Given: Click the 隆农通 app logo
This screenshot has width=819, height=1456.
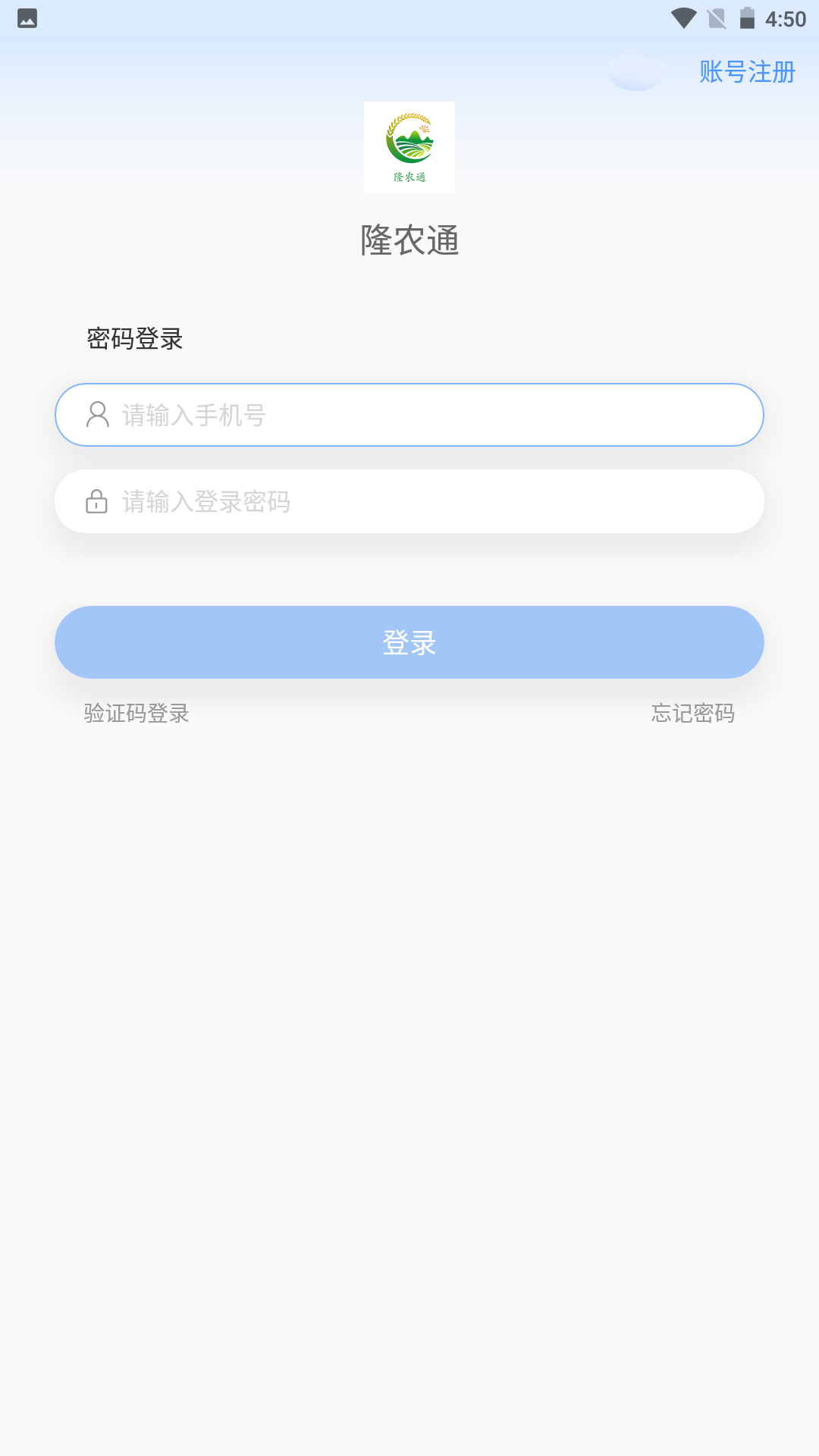Looking at the screenshot, I should click(409, 146).
